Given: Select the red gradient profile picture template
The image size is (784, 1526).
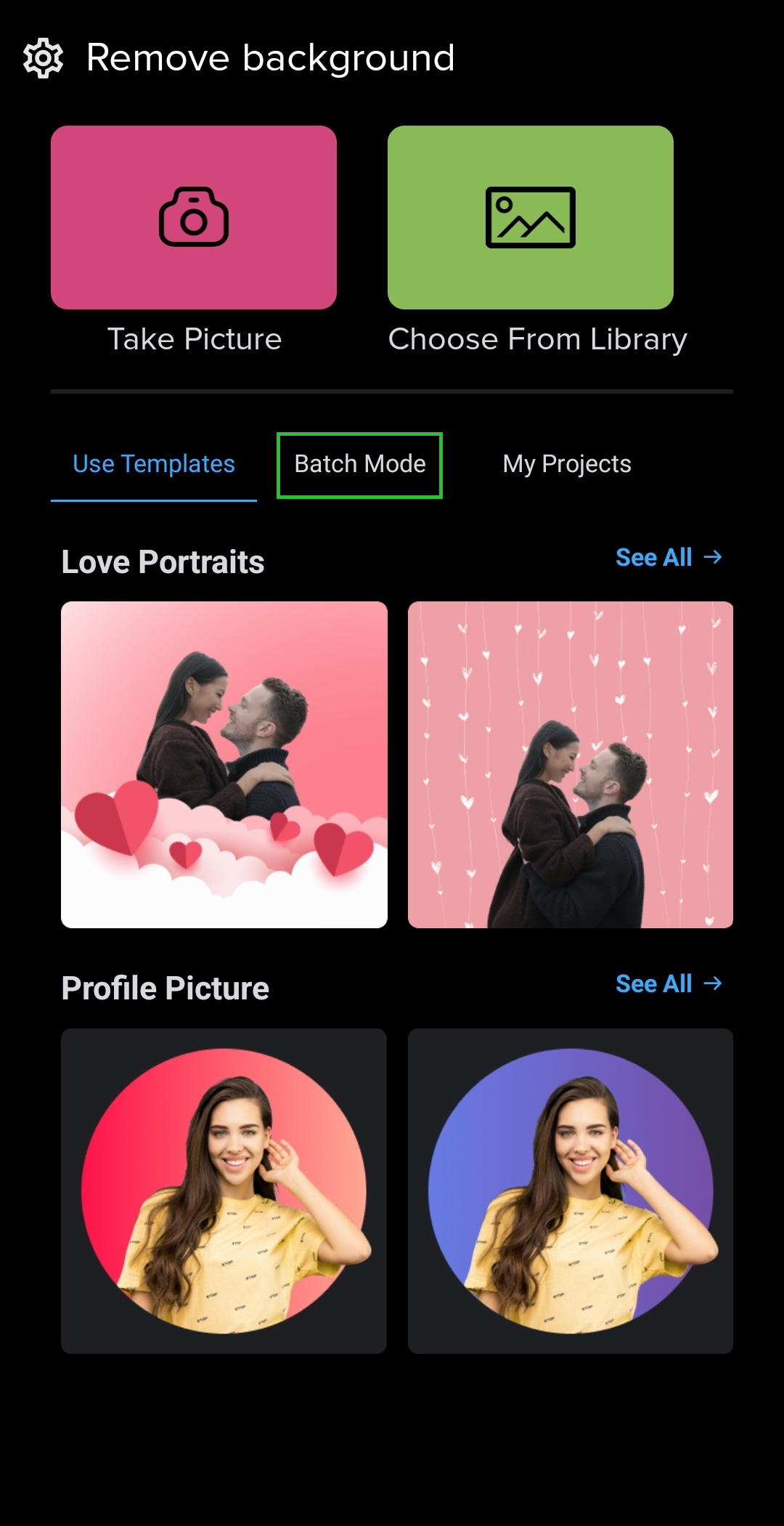Looking at the screenshot, I should click(224, 1191).
